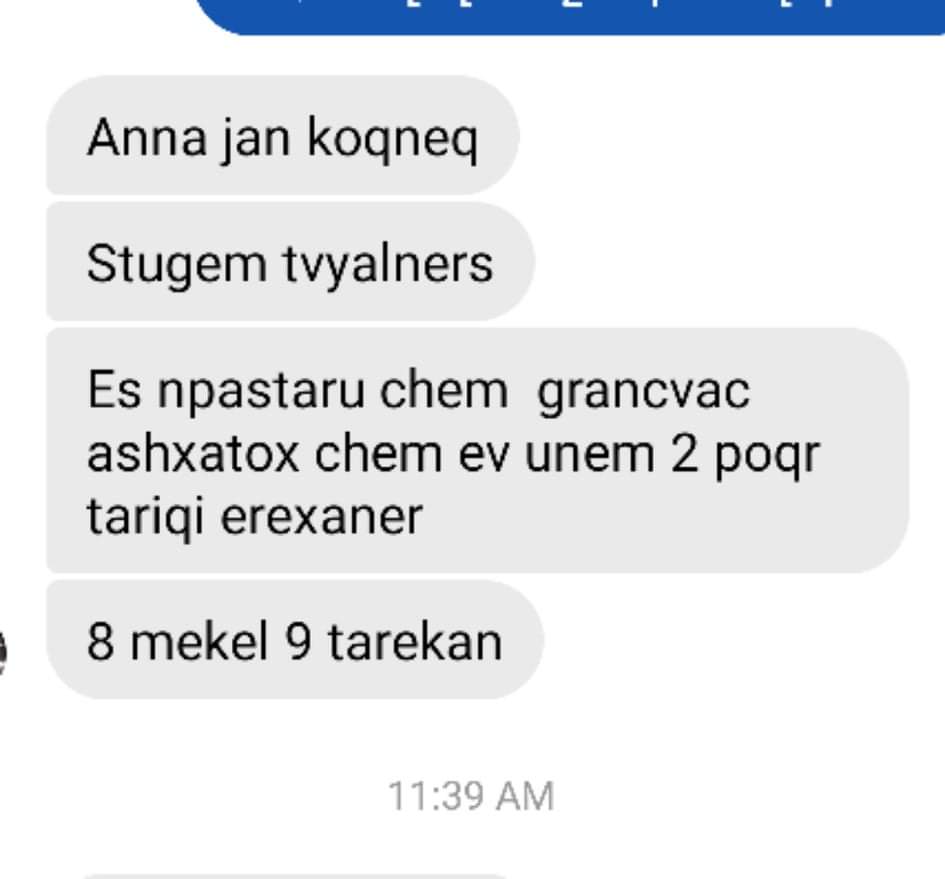
Task: Tap the message starting 'Es npastaru chem'
Action: pyautogui.click(x=476, y=452)
